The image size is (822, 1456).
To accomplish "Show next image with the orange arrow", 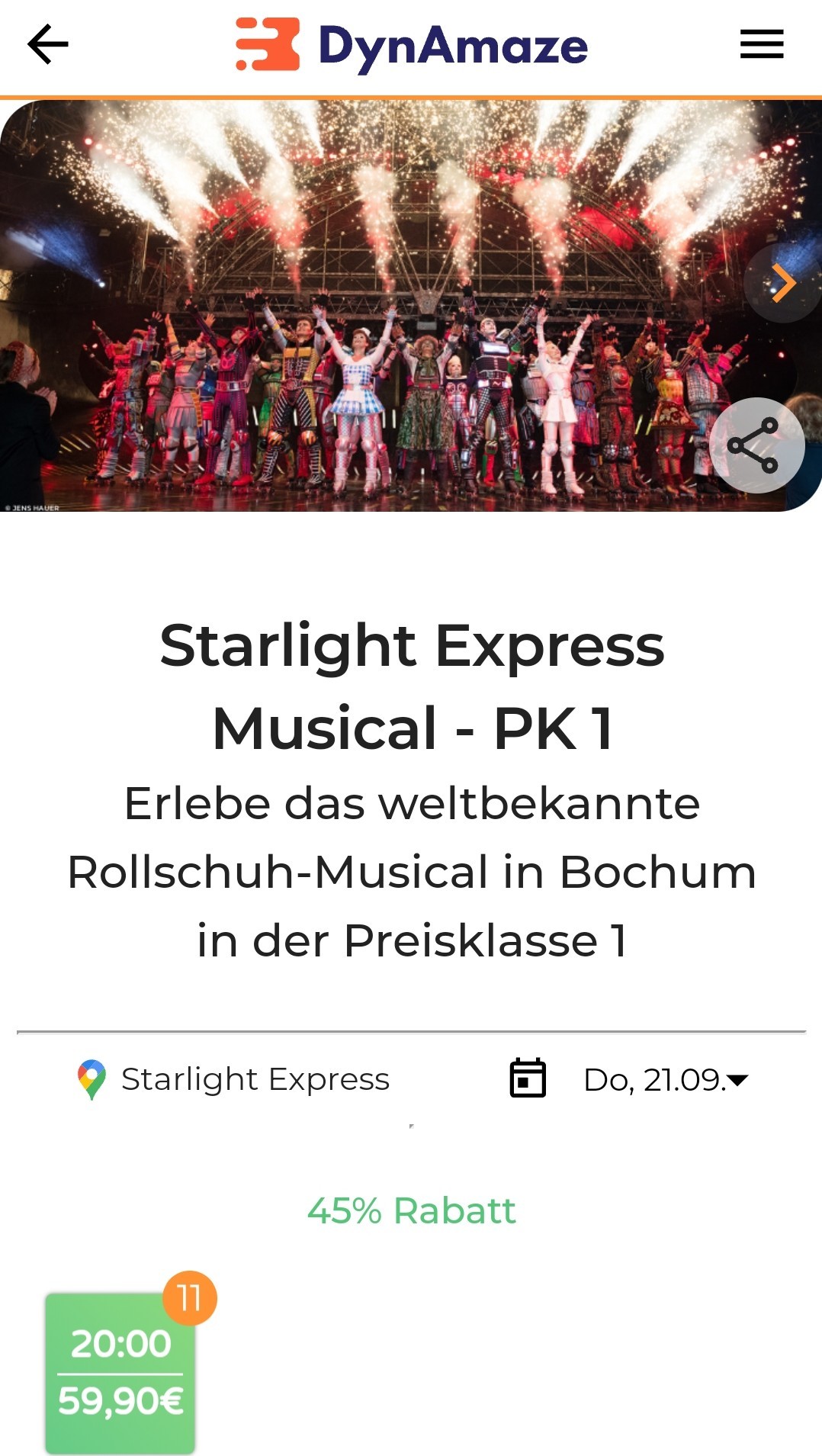I will [783, 284].
